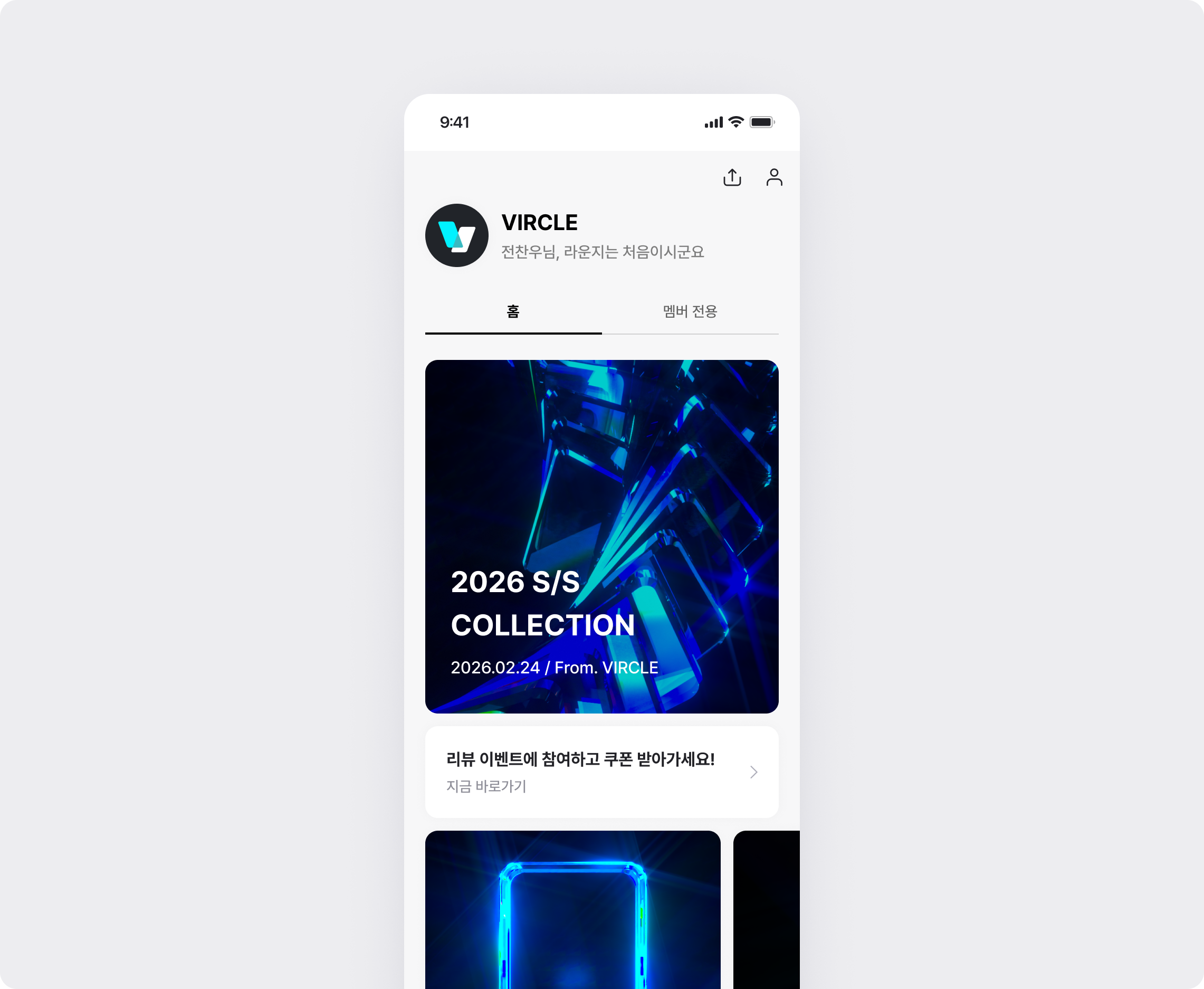The width and height of the screenshot is (1204, 989).
Task: Select the 홈 tab
Action: pyautogui.click(x=513, y=311)
